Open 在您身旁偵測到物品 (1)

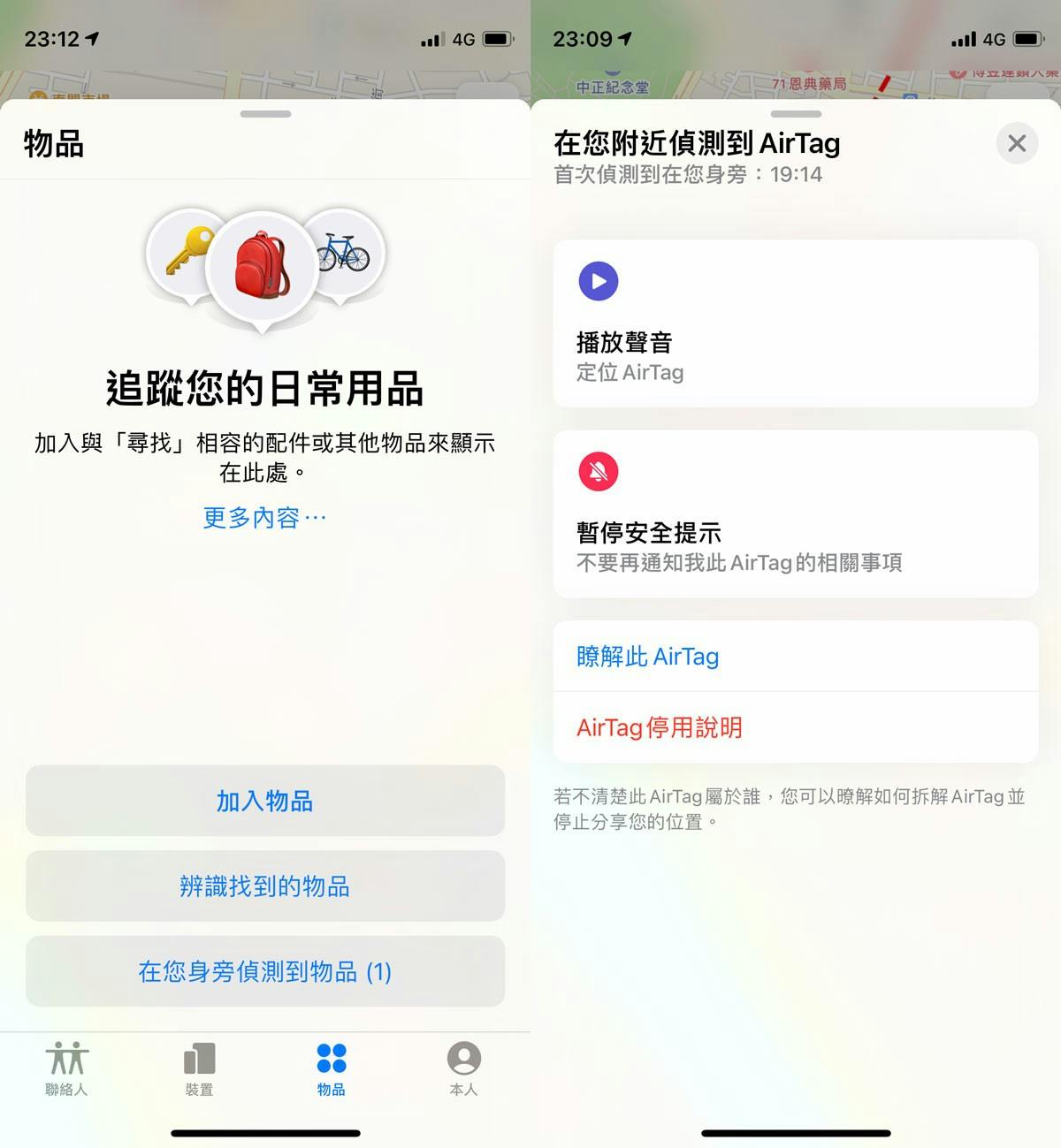pyautogui.click(x=264, y=972)
